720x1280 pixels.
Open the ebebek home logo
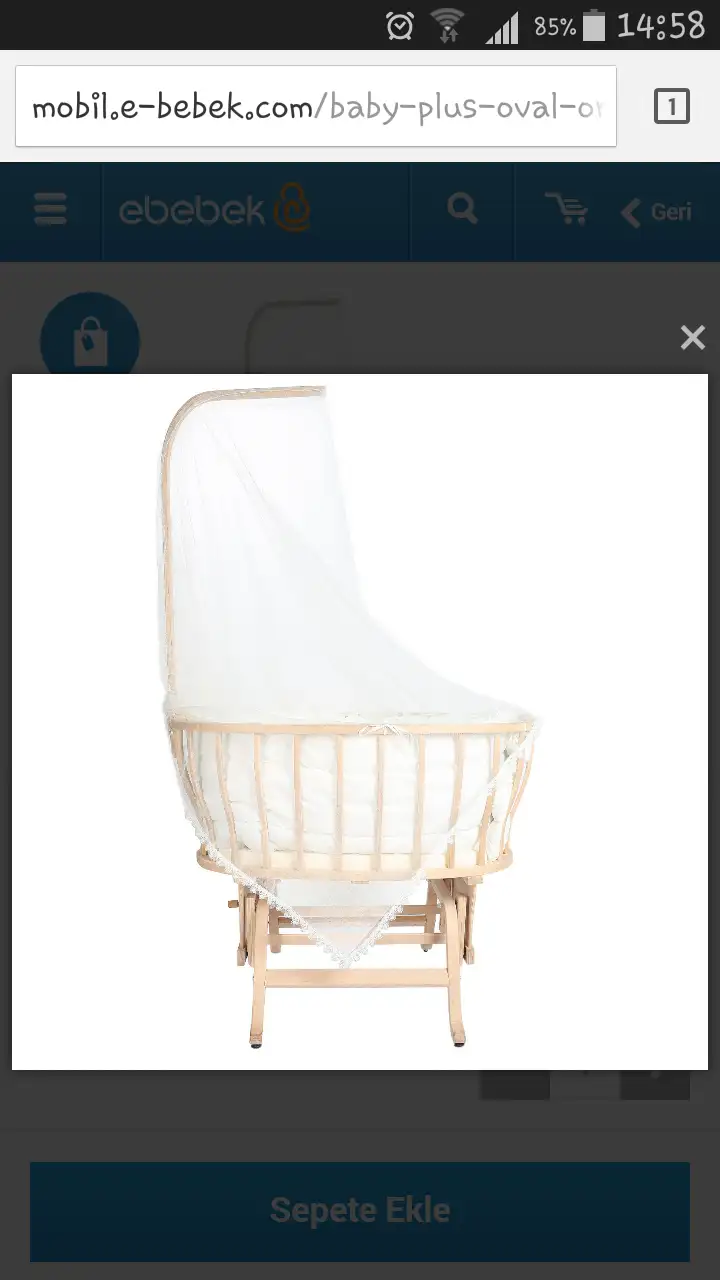pyautogui.click(x=215, y=210)
